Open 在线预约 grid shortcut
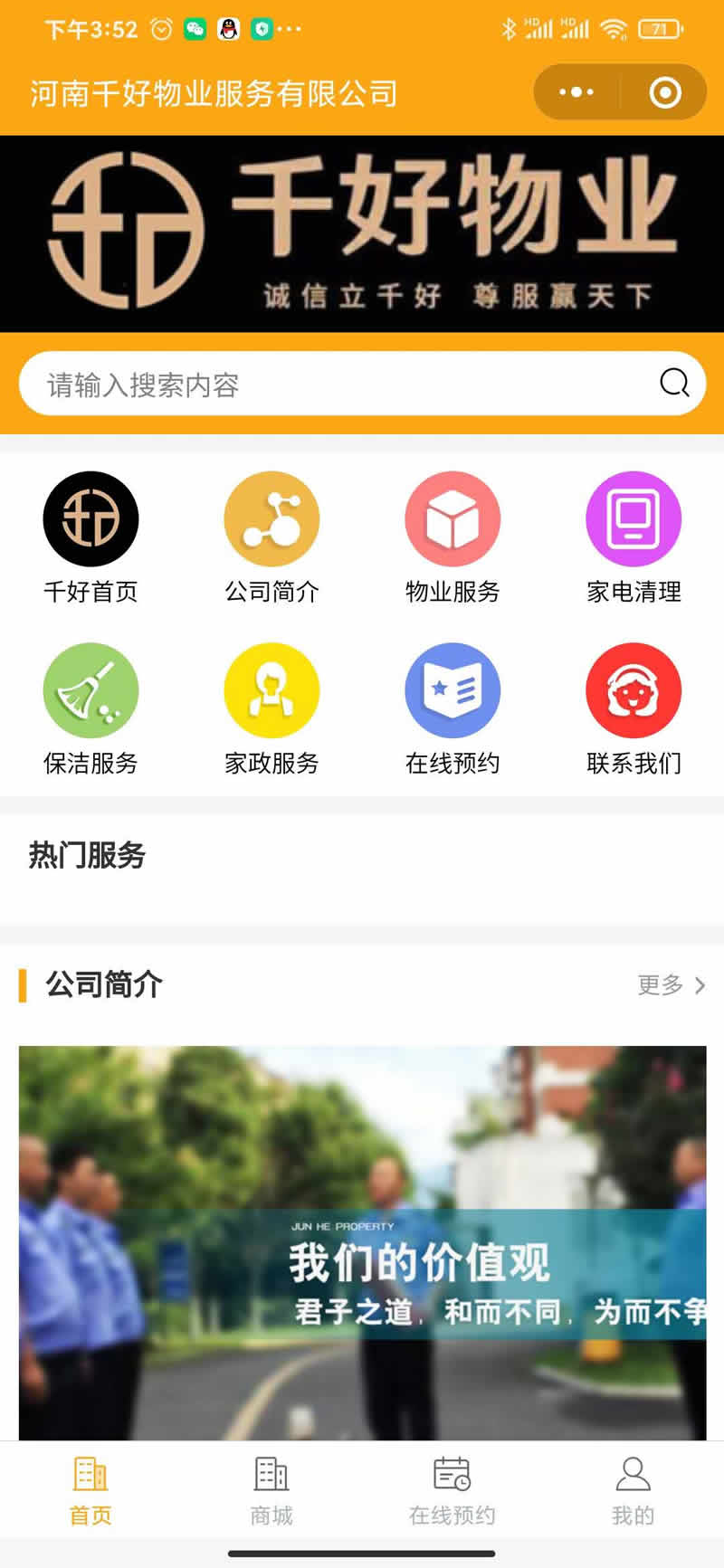 (x=452, y=708)
